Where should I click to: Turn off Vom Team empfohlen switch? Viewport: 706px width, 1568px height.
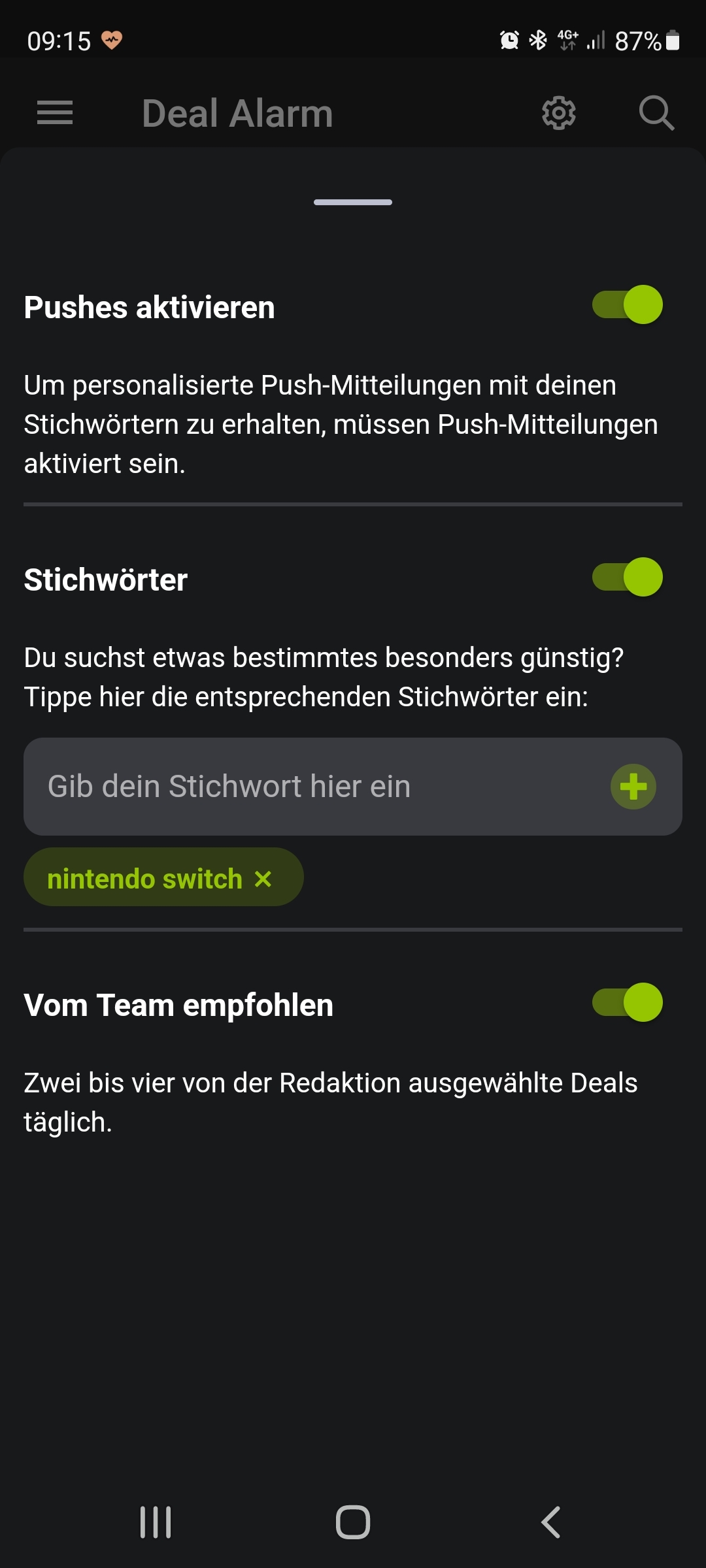tap(628, 1002)
